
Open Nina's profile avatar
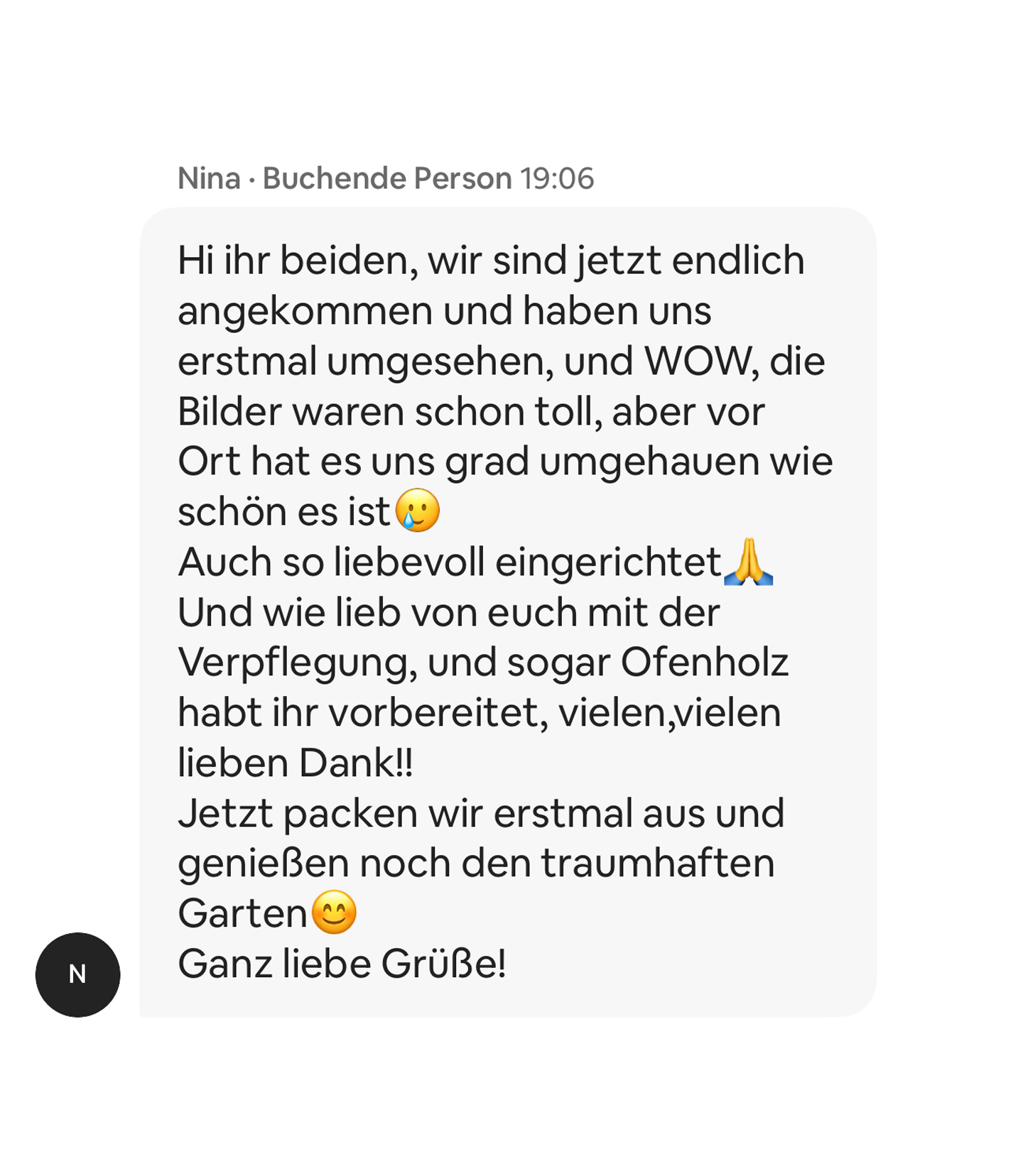click(77, 974)
